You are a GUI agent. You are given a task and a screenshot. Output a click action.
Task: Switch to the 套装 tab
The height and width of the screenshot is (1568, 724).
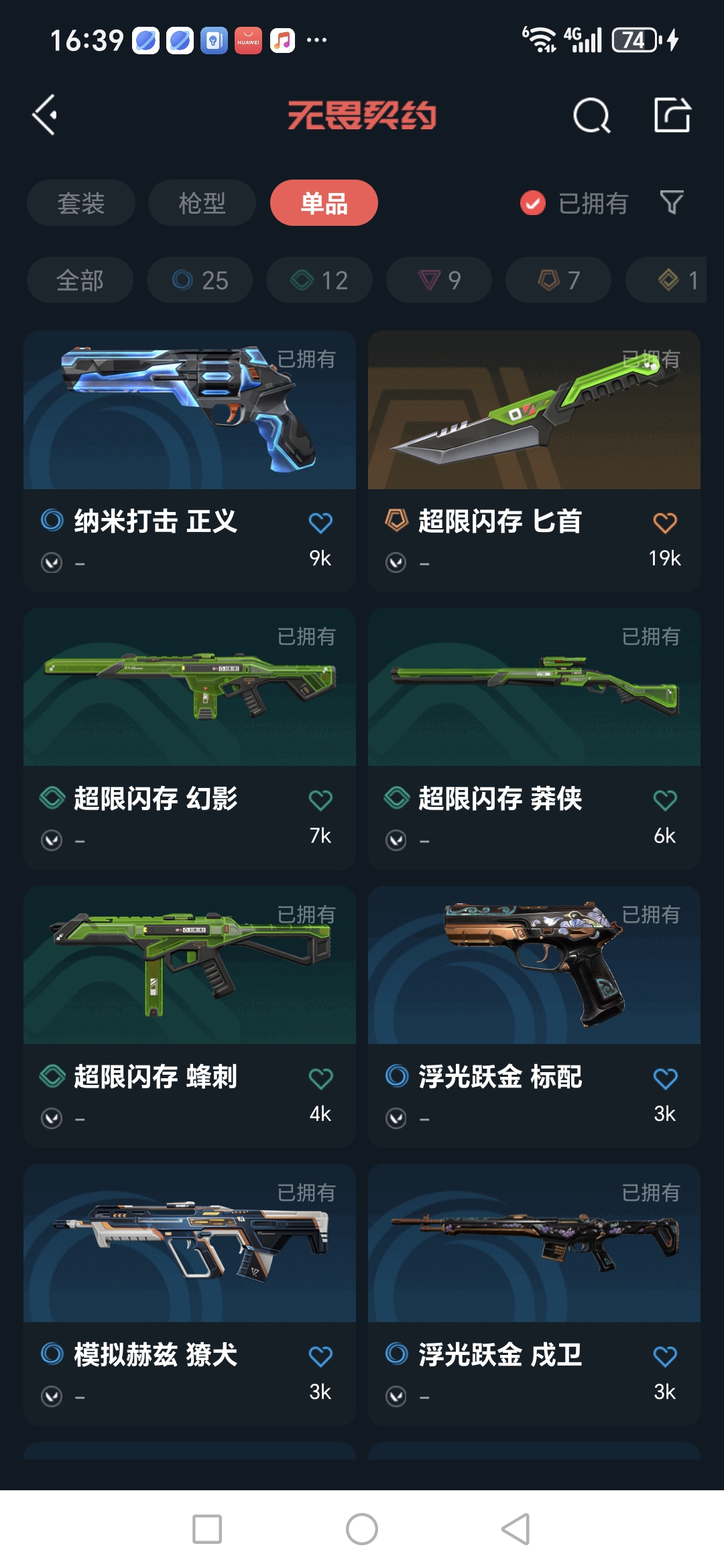click(x=81, y=203)
